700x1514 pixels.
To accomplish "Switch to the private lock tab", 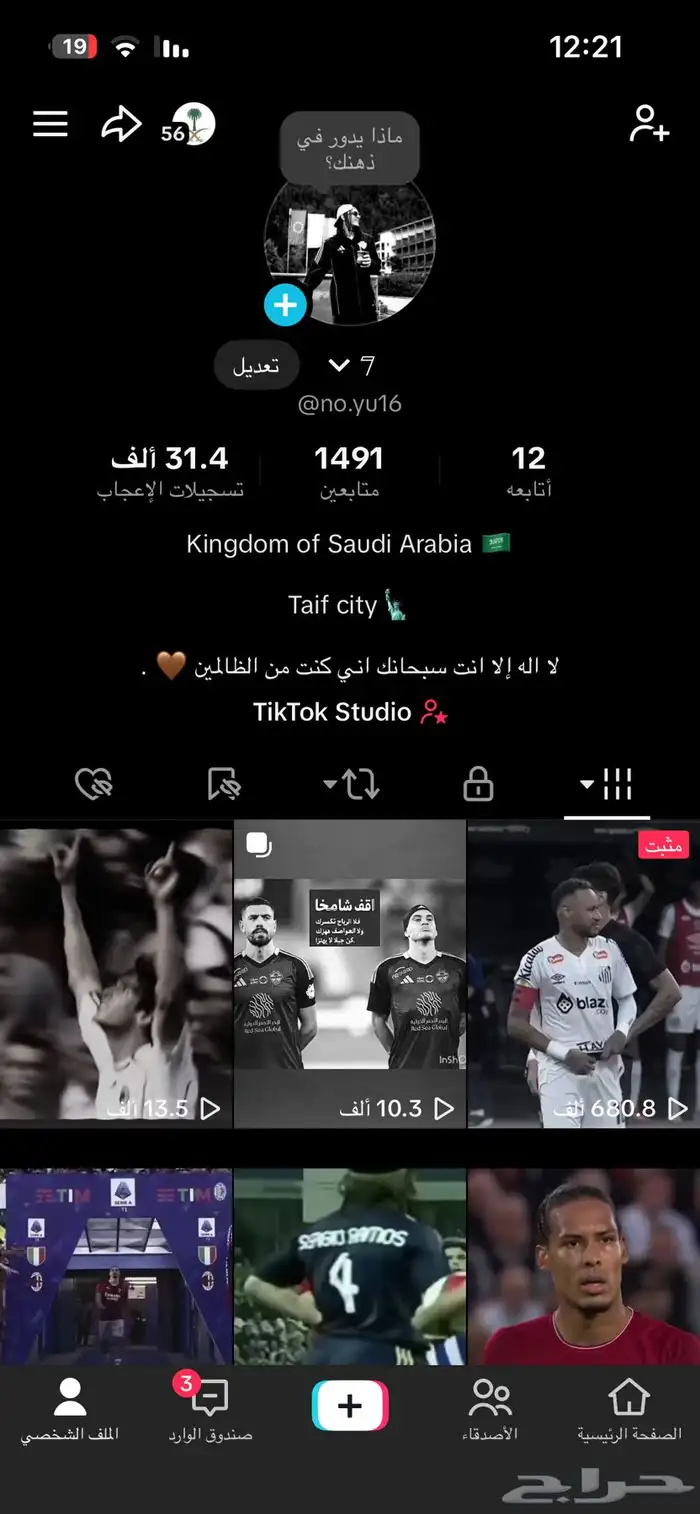I will point(478,785).
